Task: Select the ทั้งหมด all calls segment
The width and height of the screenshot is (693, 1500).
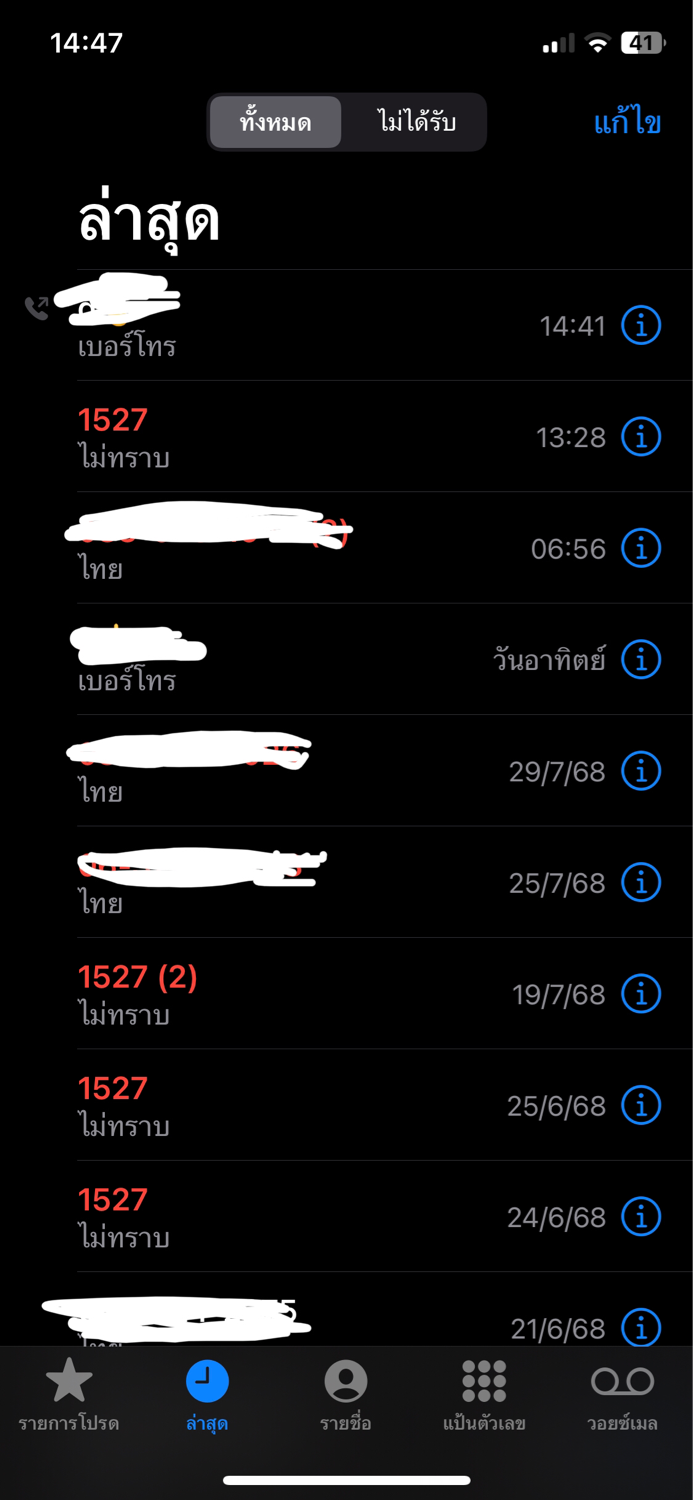Action: (x=275, y=123)
